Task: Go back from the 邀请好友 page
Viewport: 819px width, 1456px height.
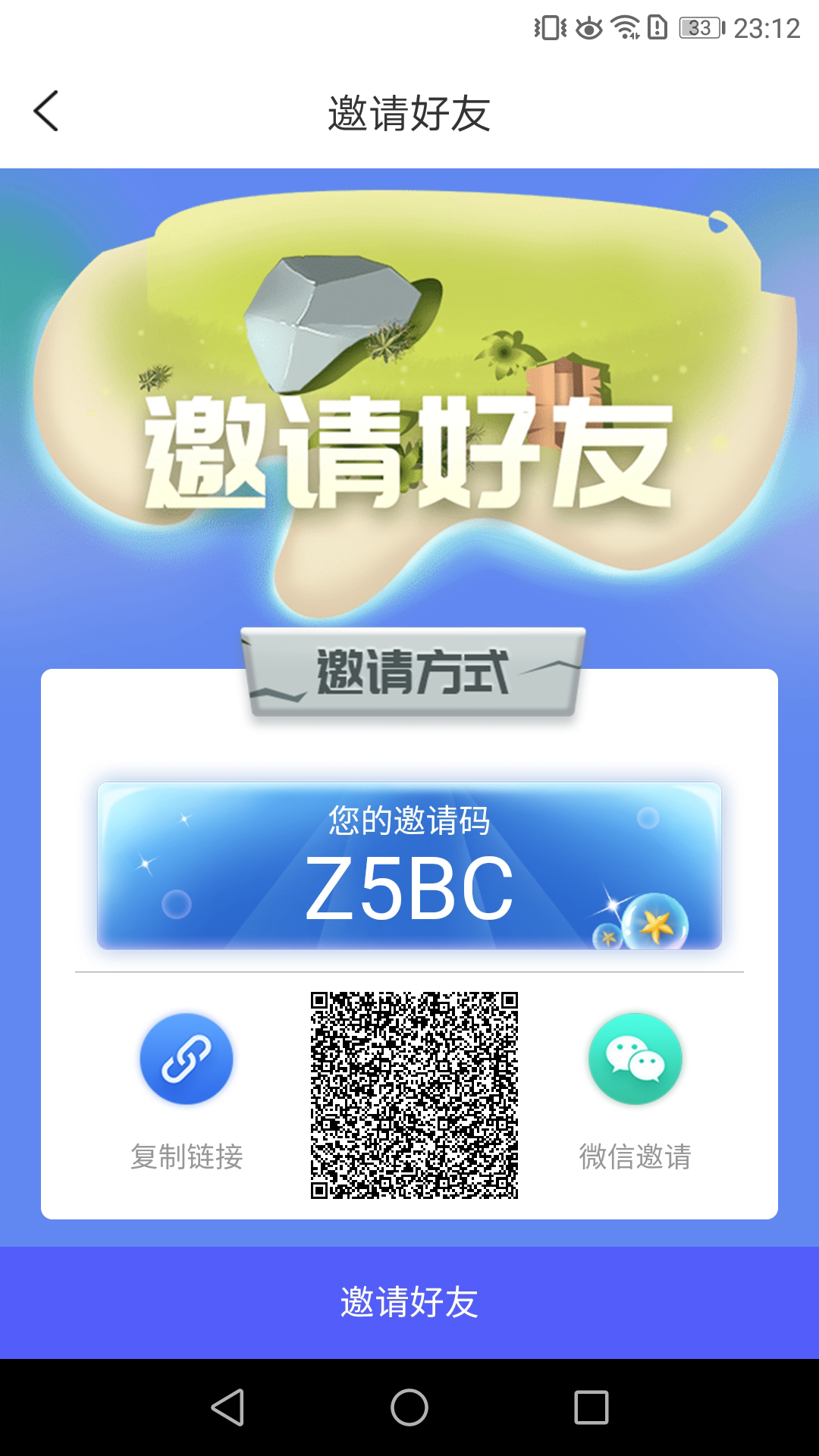Action: point(46,111)
